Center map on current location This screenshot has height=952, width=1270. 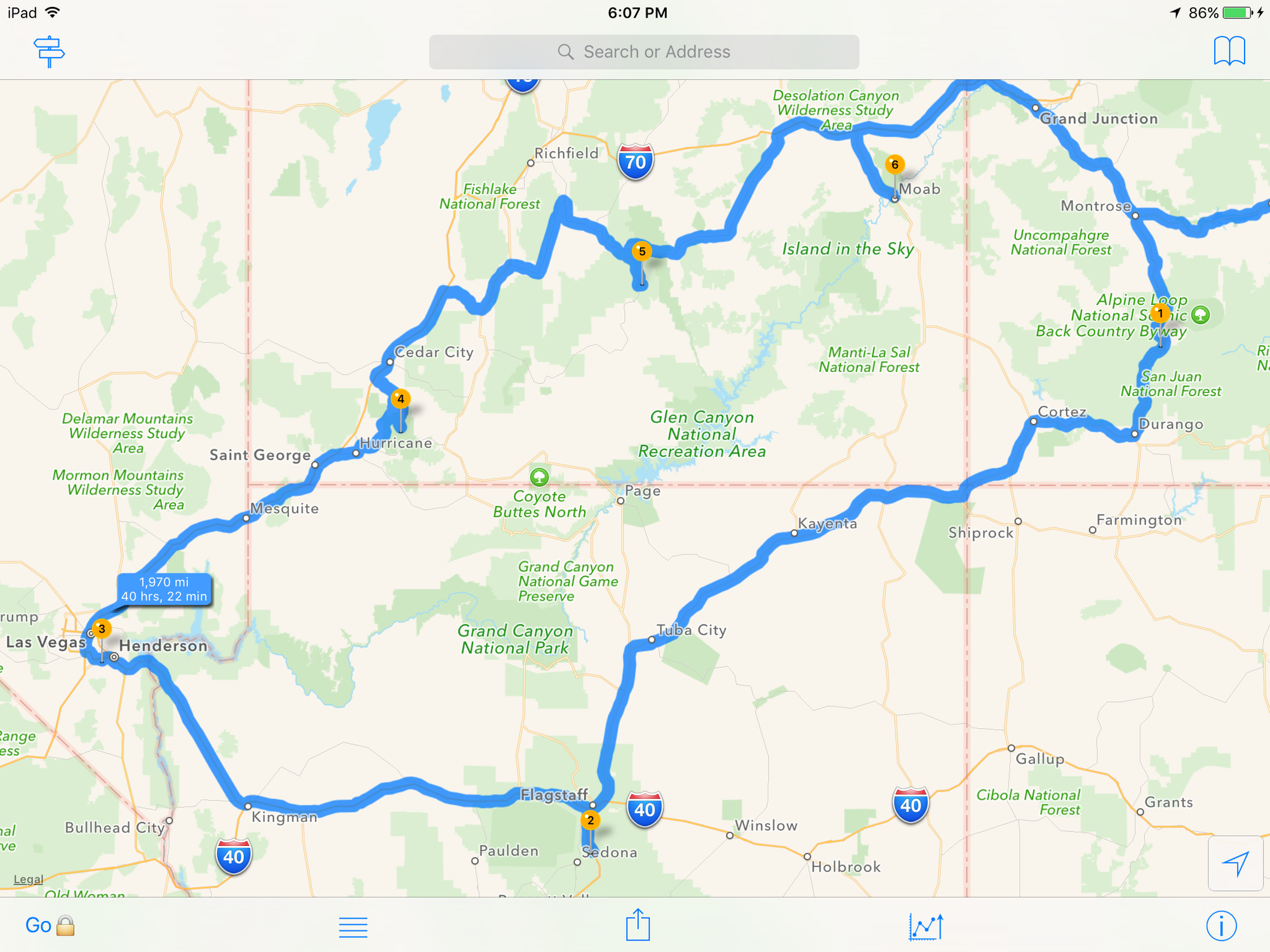1235,863
